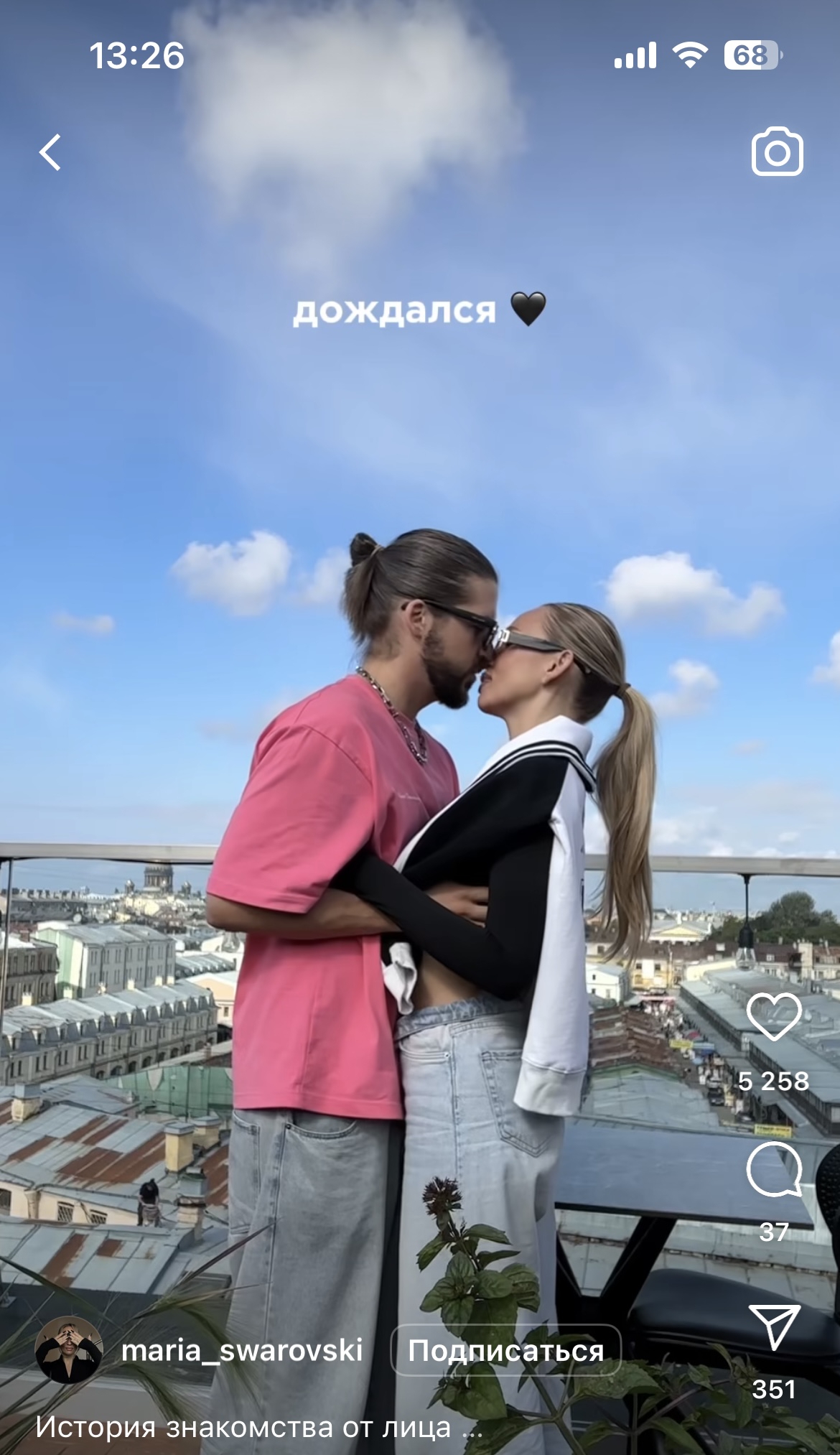Share the reel via the paper plane icon

pos(774,1327)
